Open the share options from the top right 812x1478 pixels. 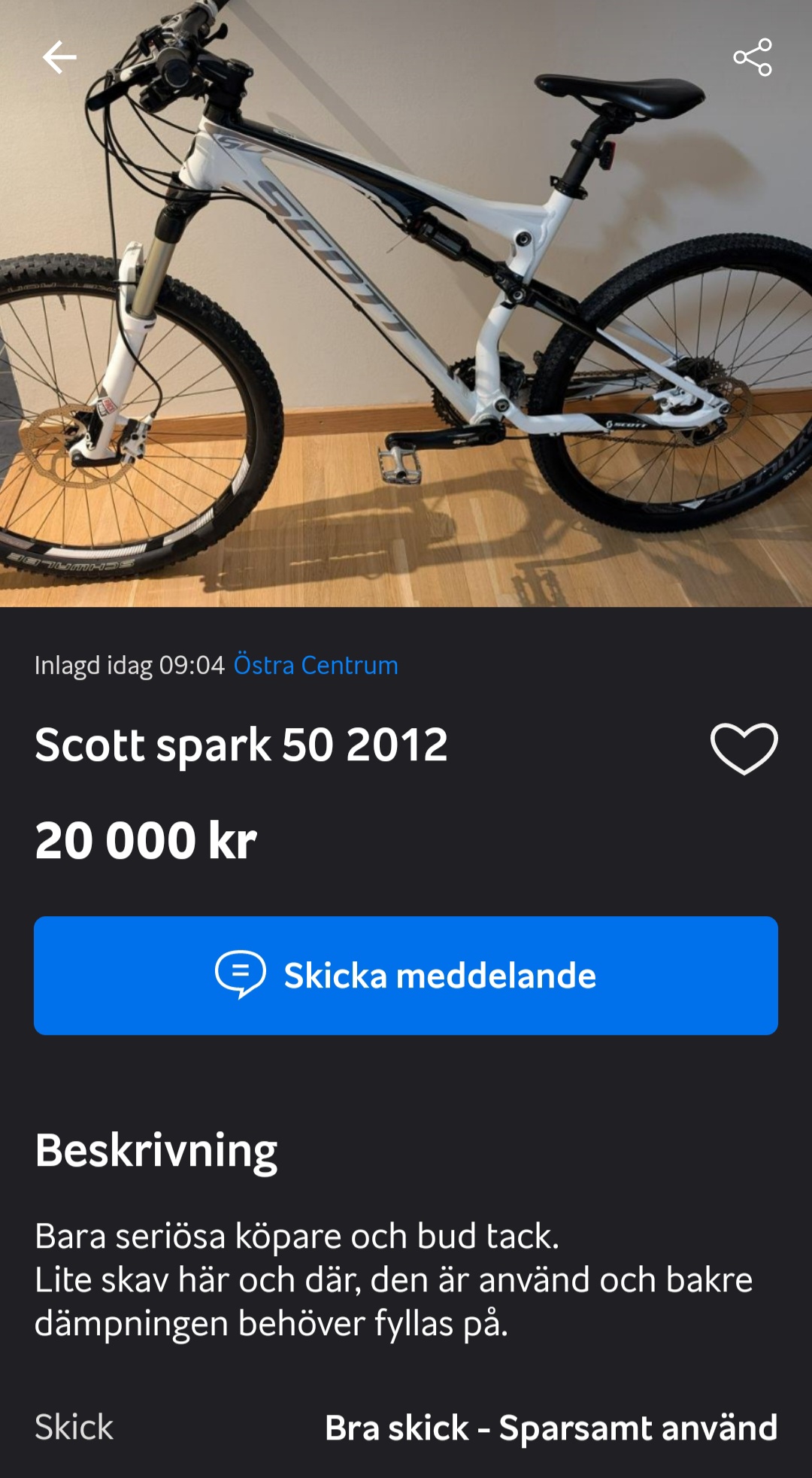click(754, 55)
